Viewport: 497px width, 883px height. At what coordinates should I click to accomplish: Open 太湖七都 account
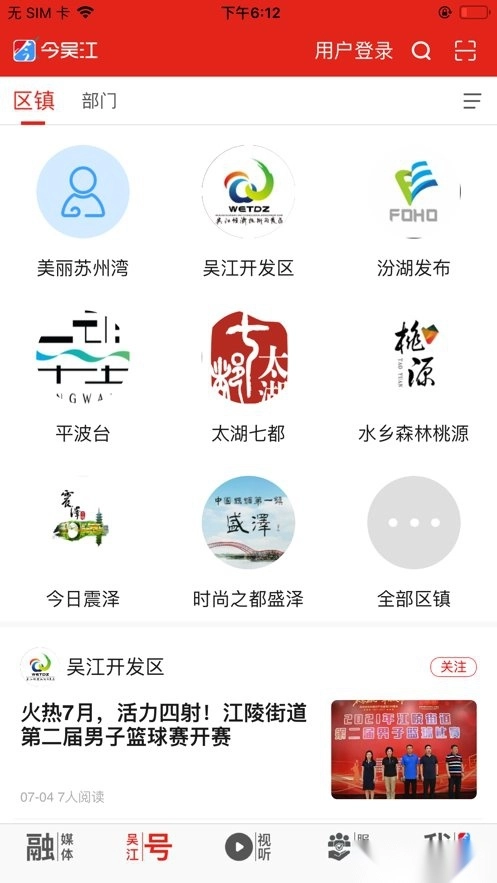[248, 376]
